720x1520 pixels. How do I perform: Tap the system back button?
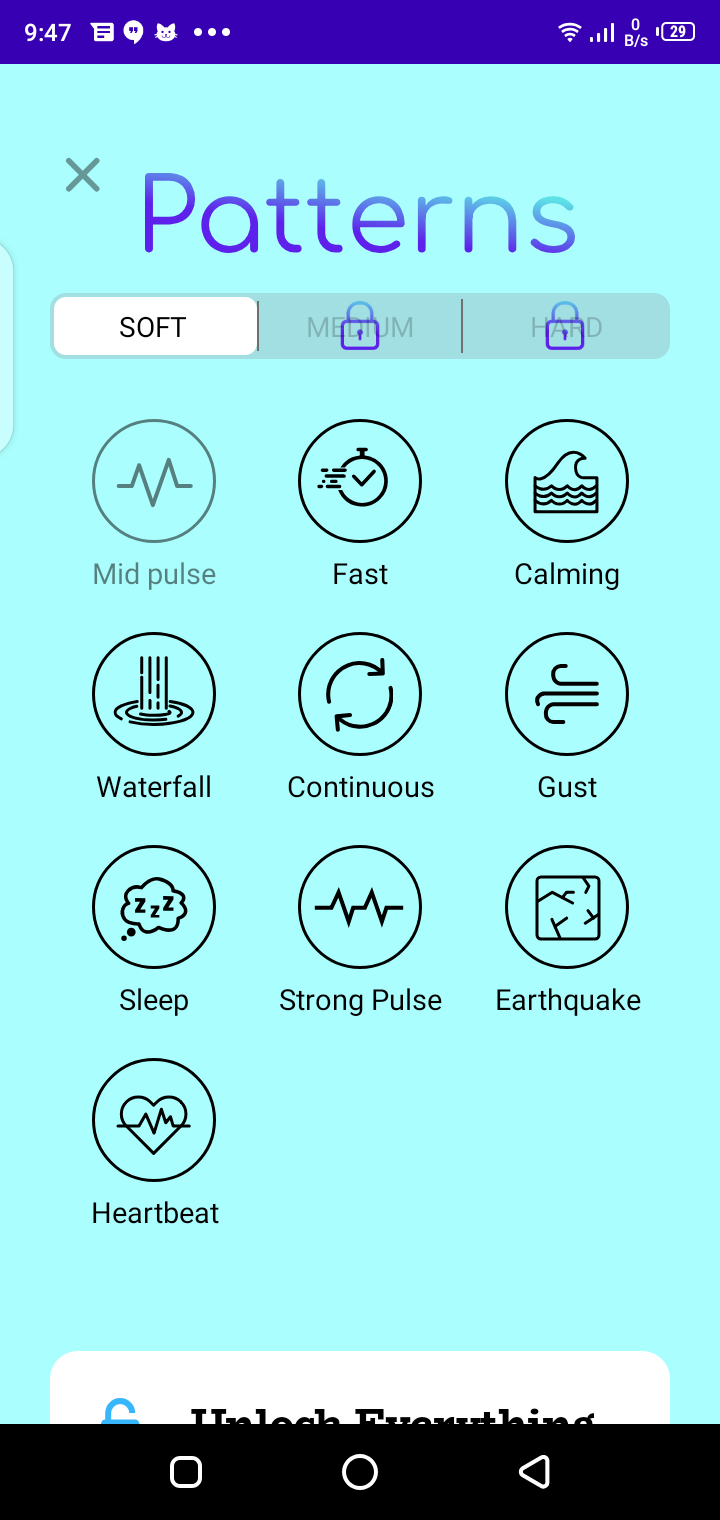(x=534, y=1472)
